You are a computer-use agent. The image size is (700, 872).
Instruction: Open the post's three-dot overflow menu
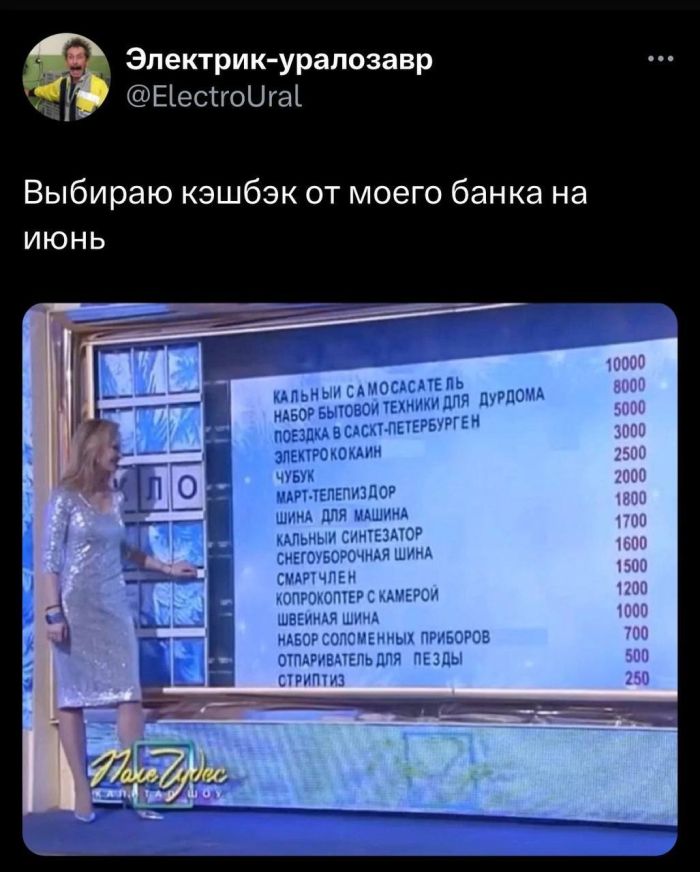pyautogui.click(x=660, y=58)
